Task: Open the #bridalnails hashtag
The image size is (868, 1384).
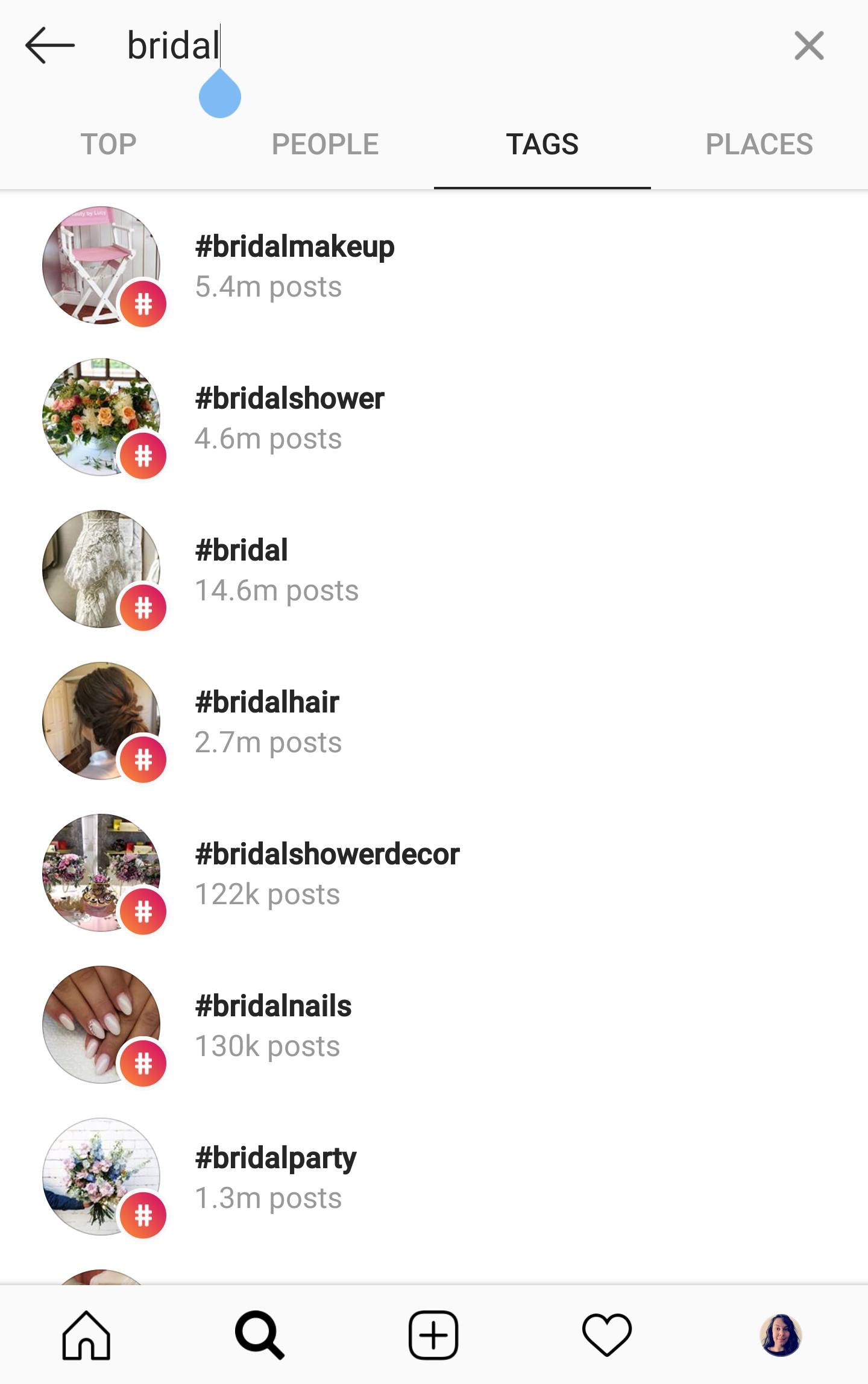Action: [x=273, y=1025]
